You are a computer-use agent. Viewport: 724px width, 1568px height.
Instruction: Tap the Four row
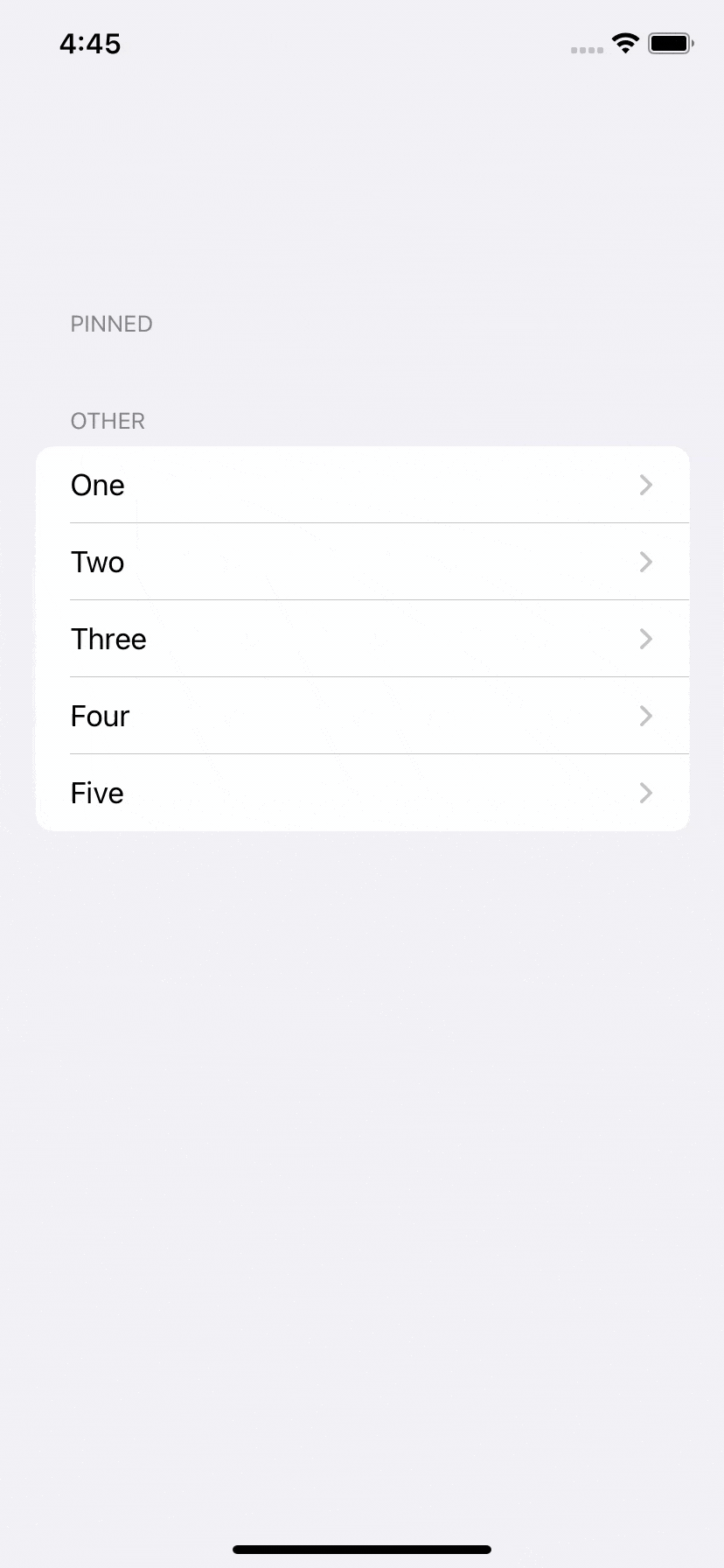point(362,716)
